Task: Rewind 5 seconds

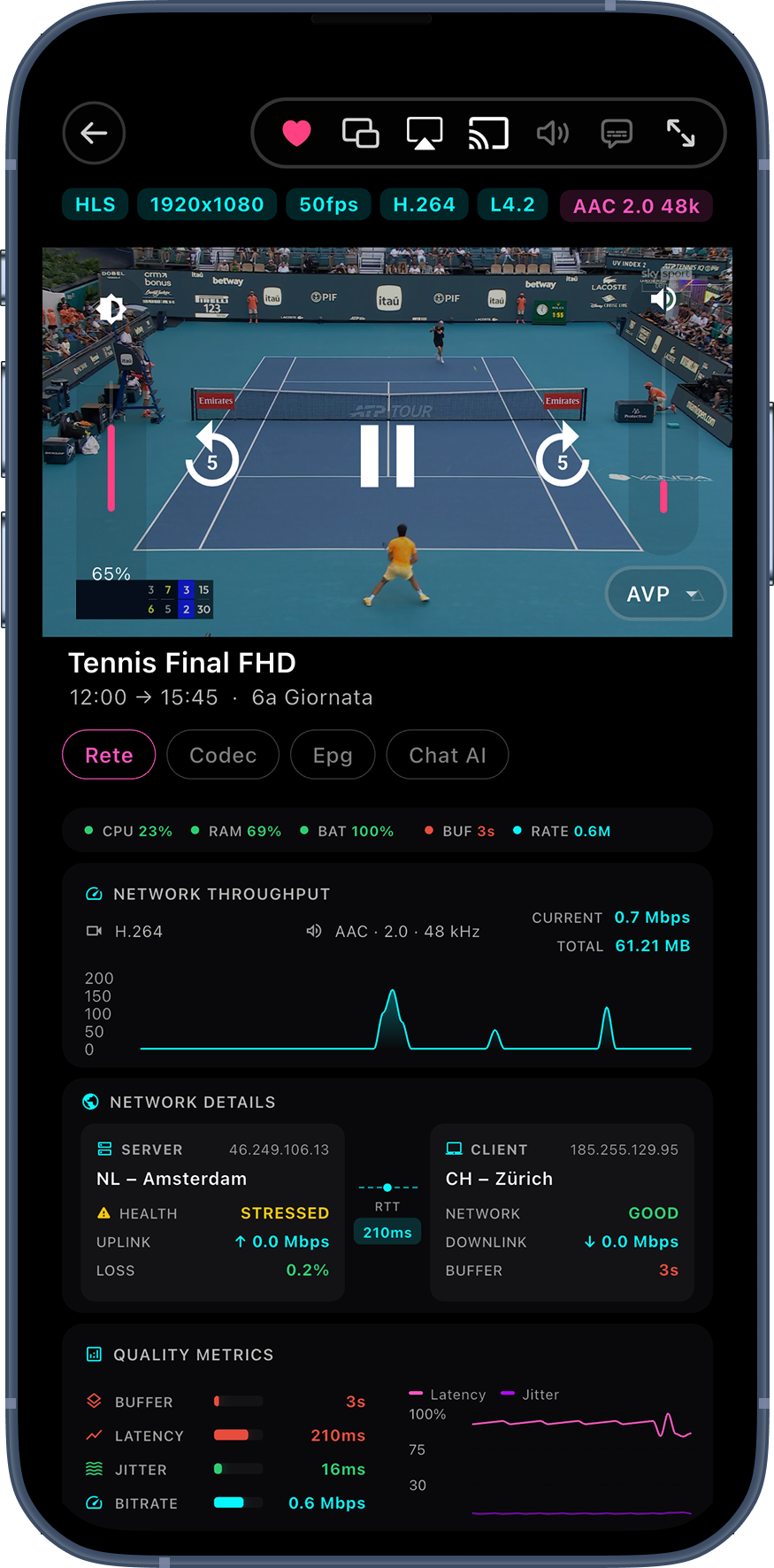Action: pyautogui.click(x=212, y=457)
